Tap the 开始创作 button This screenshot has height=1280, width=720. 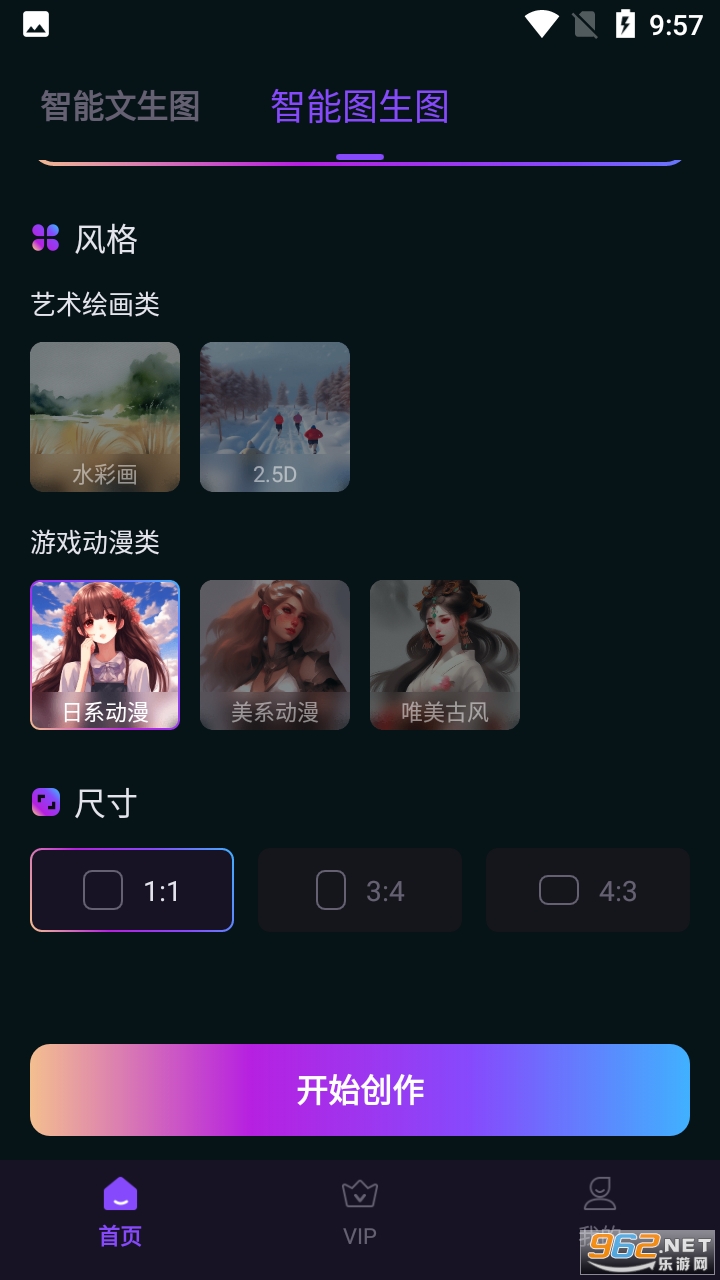(x=360, y=1090)
